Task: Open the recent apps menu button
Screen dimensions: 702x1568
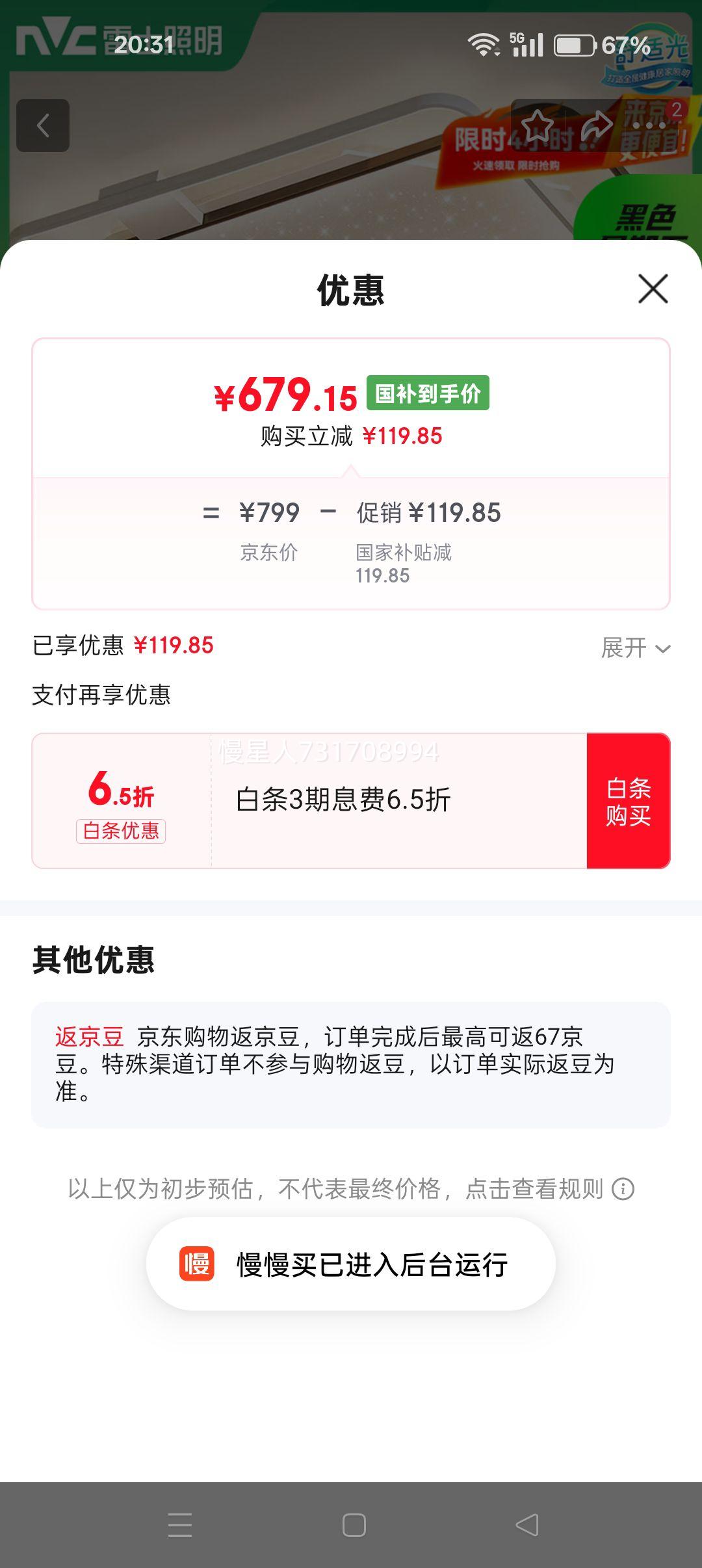Action: coord(180,1525)
